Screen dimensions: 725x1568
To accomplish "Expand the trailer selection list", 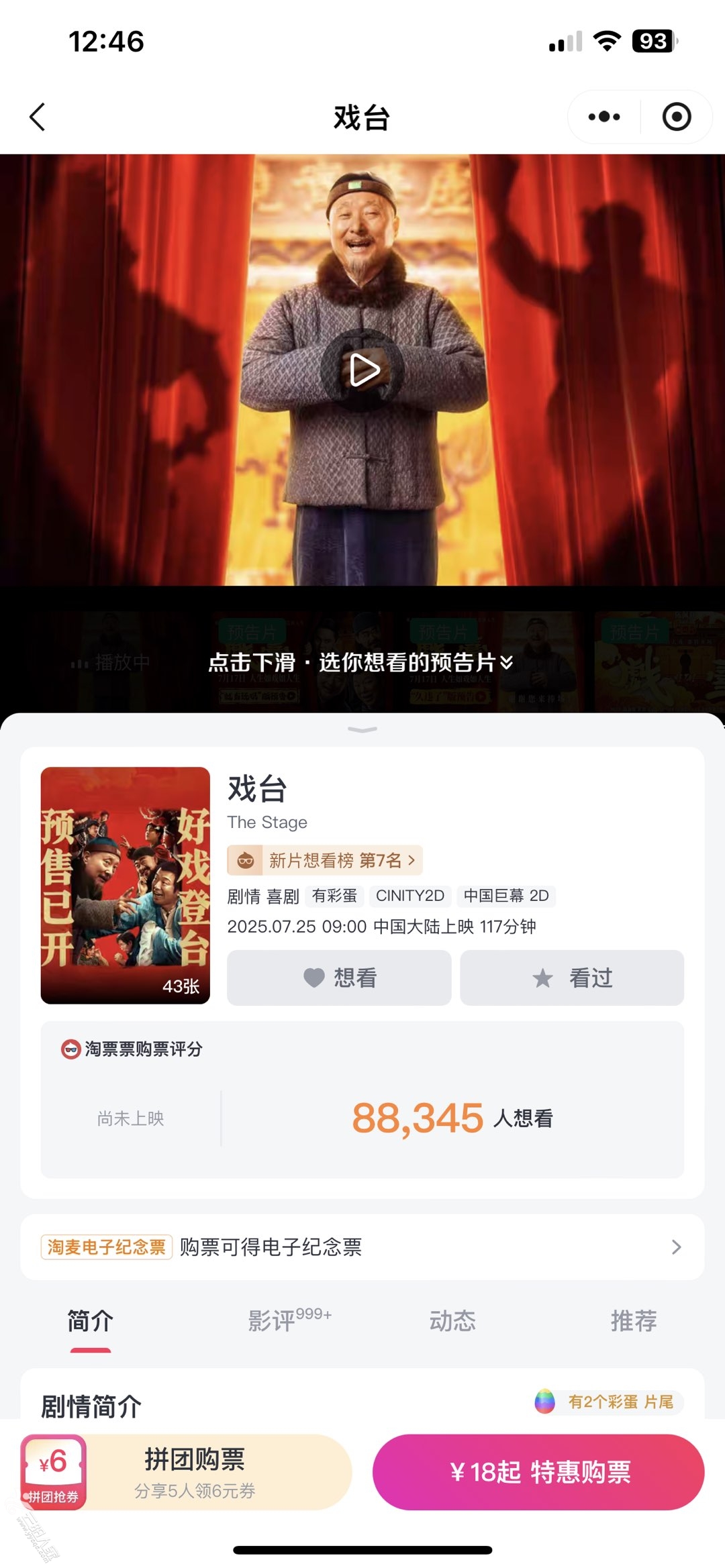I will click(x=361, y=662).
